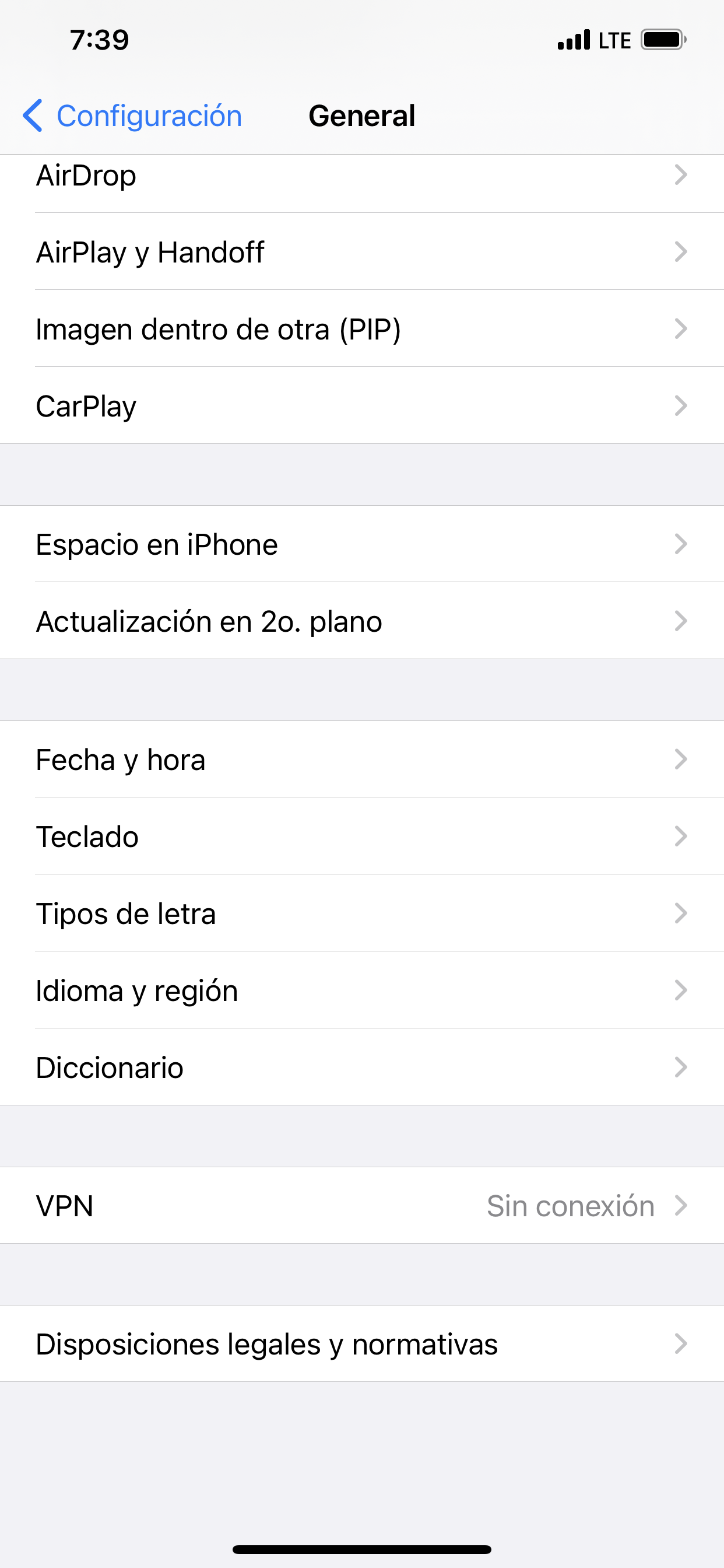Open Diccionario settings

(361, 1067)
